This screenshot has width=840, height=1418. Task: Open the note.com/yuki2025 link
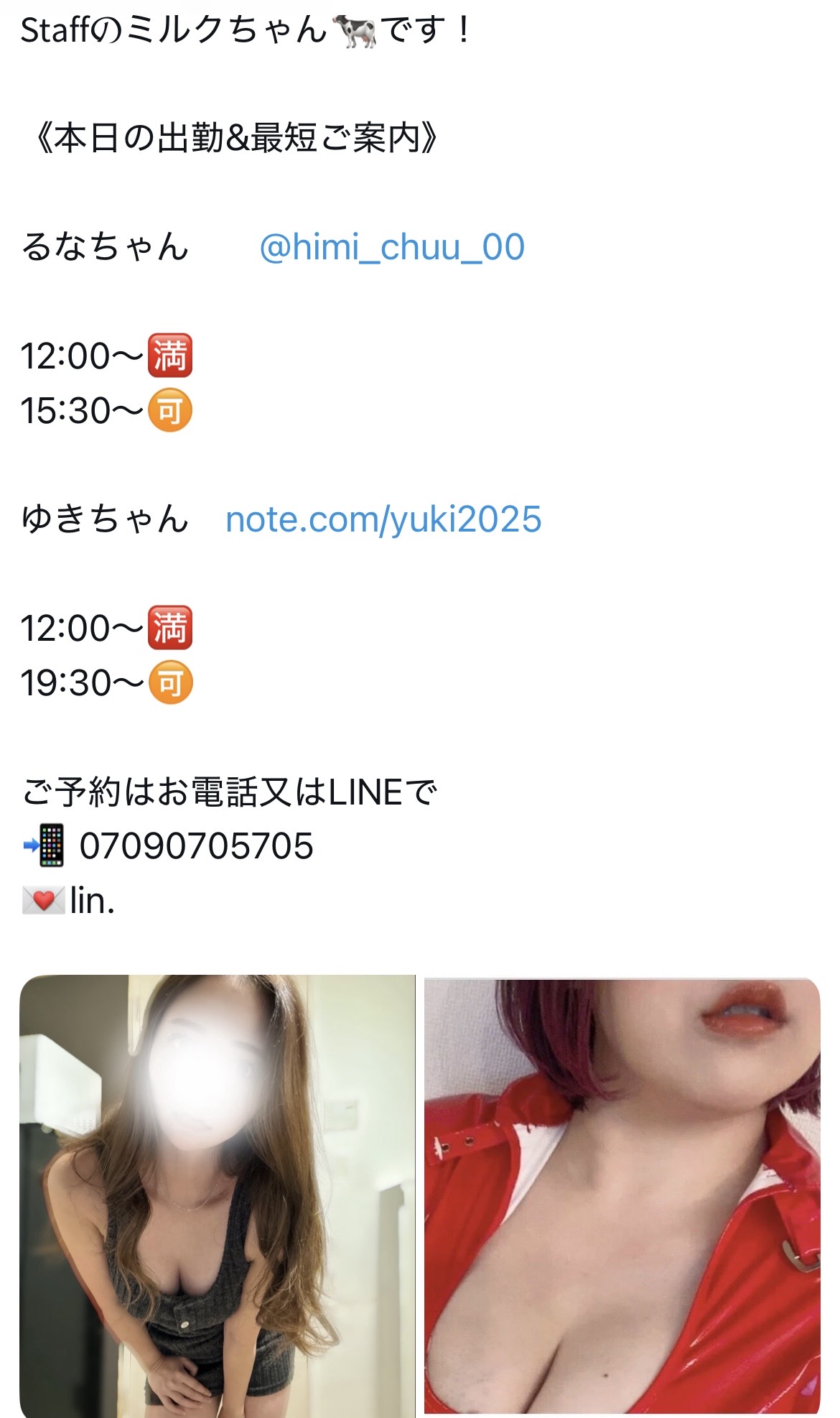[x=383, y=519]
